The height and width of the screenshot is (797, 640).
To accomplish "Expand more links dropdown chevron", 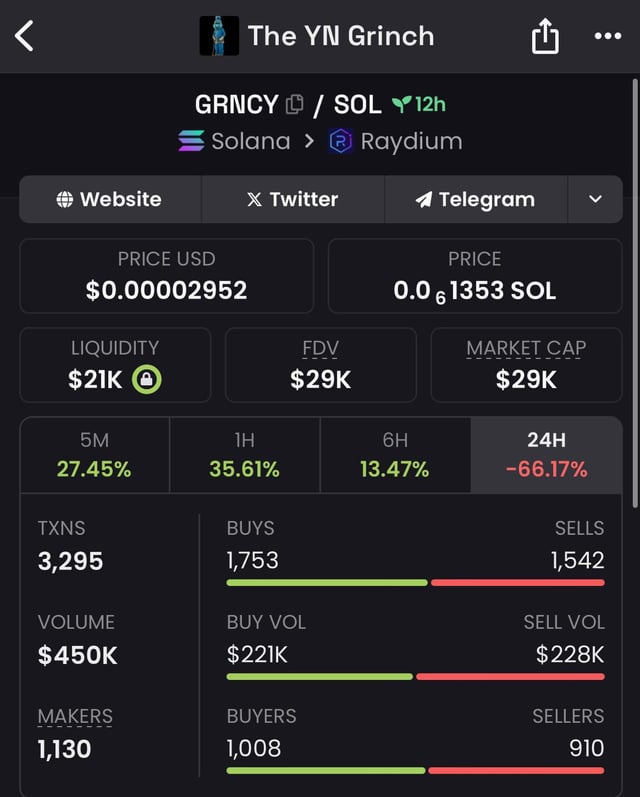I will click(595, 199).
